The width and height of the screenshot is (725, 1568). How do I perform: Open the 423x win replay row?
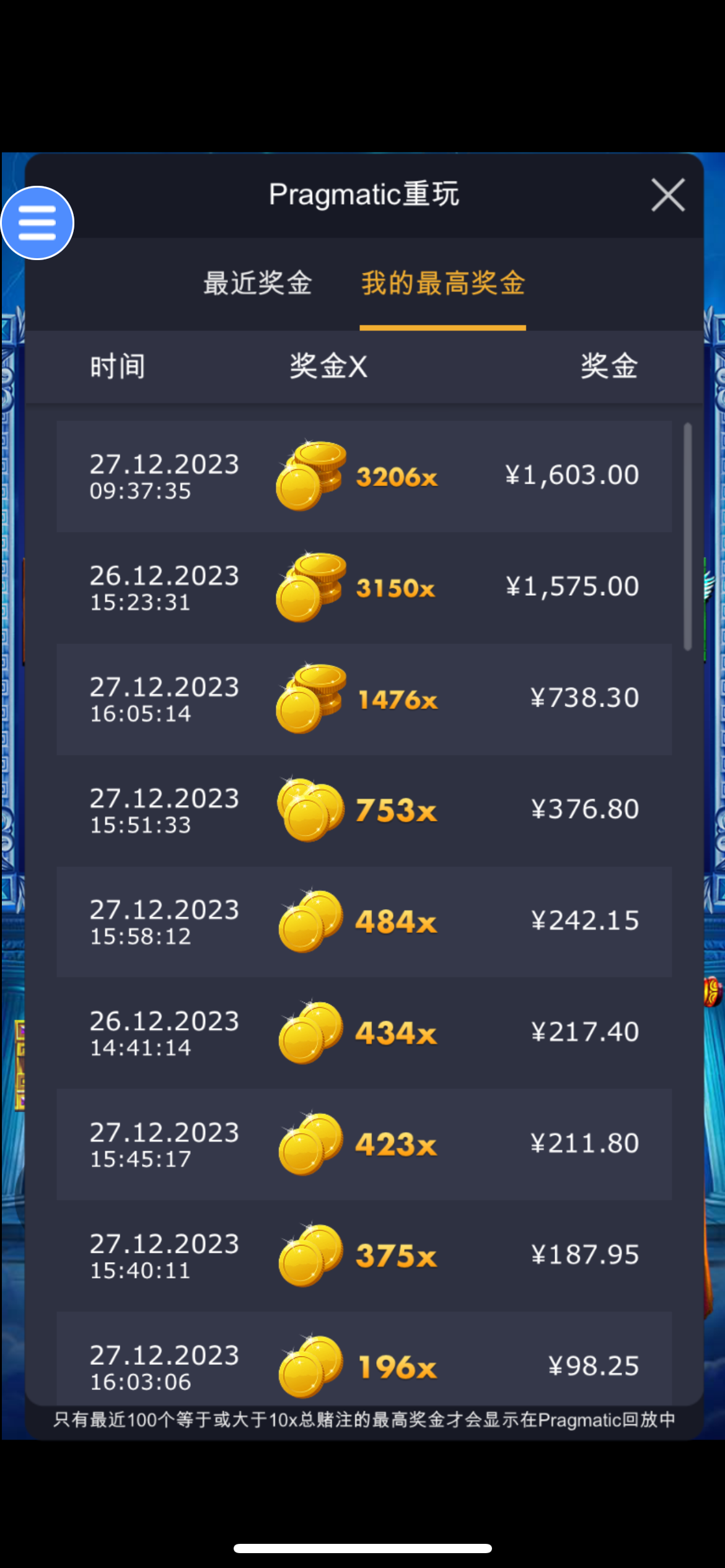click(364, 1144)
